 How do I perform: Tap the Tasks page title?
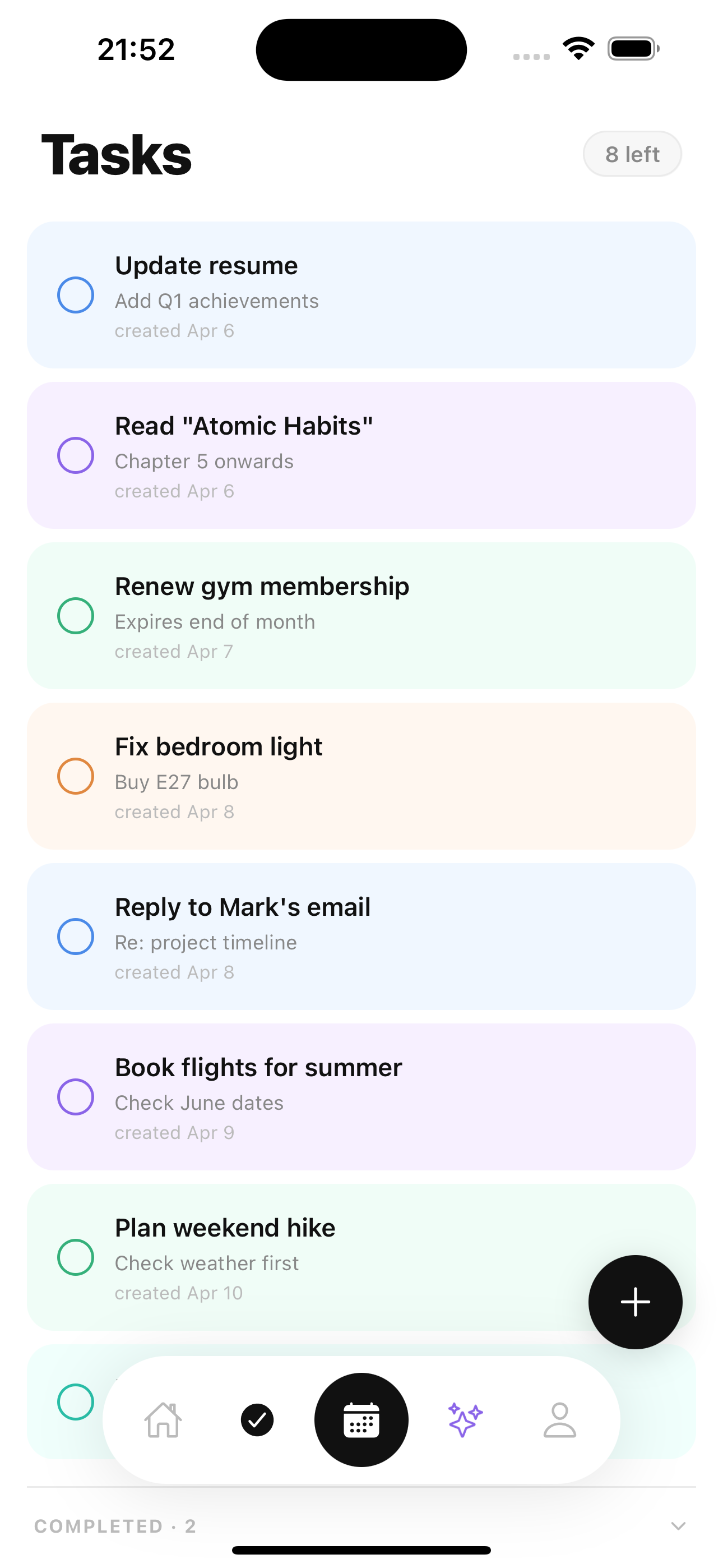pos(116,155)
